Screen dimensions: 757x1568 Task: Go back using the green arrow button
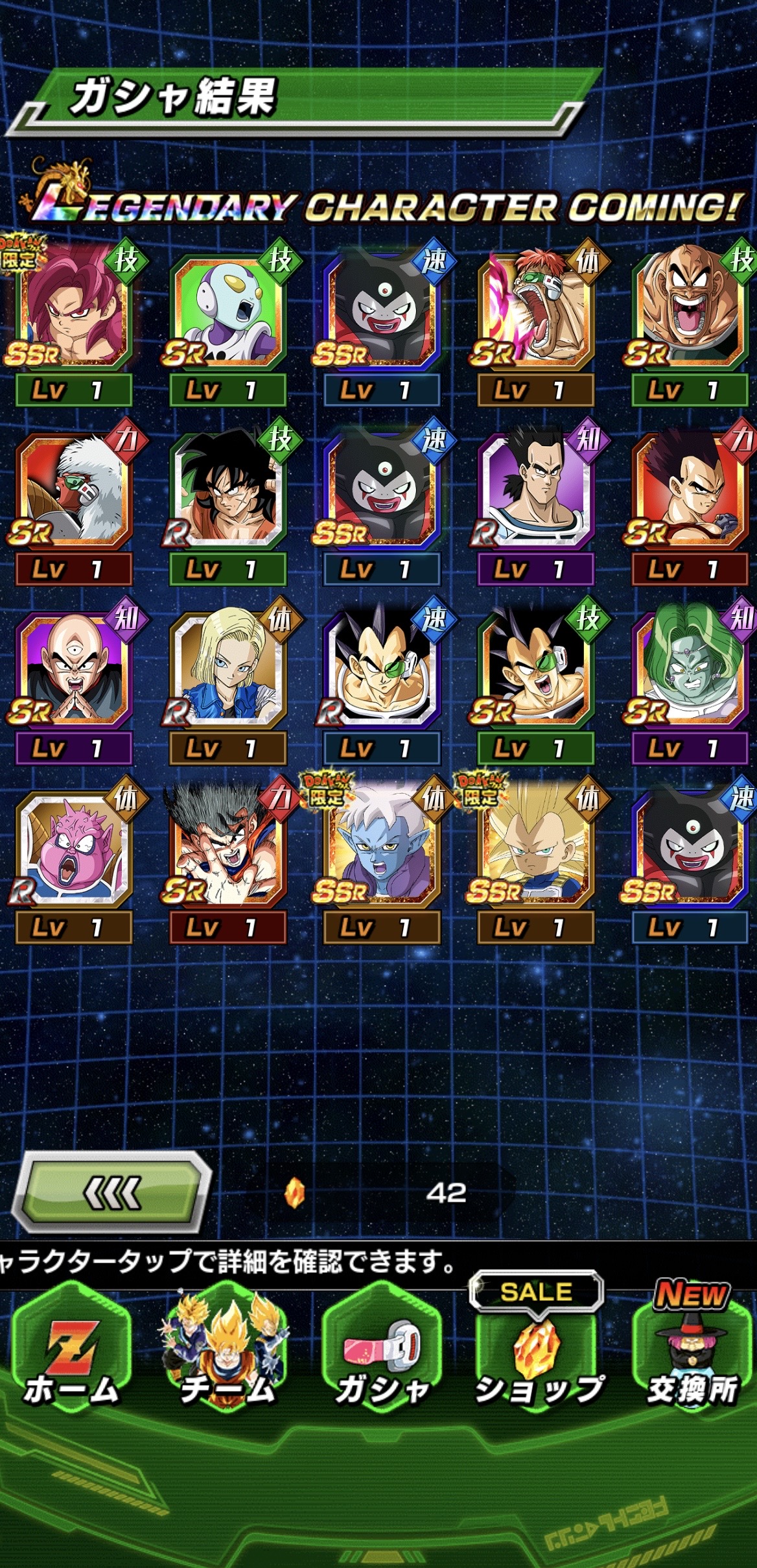[x=112, y=1192]
